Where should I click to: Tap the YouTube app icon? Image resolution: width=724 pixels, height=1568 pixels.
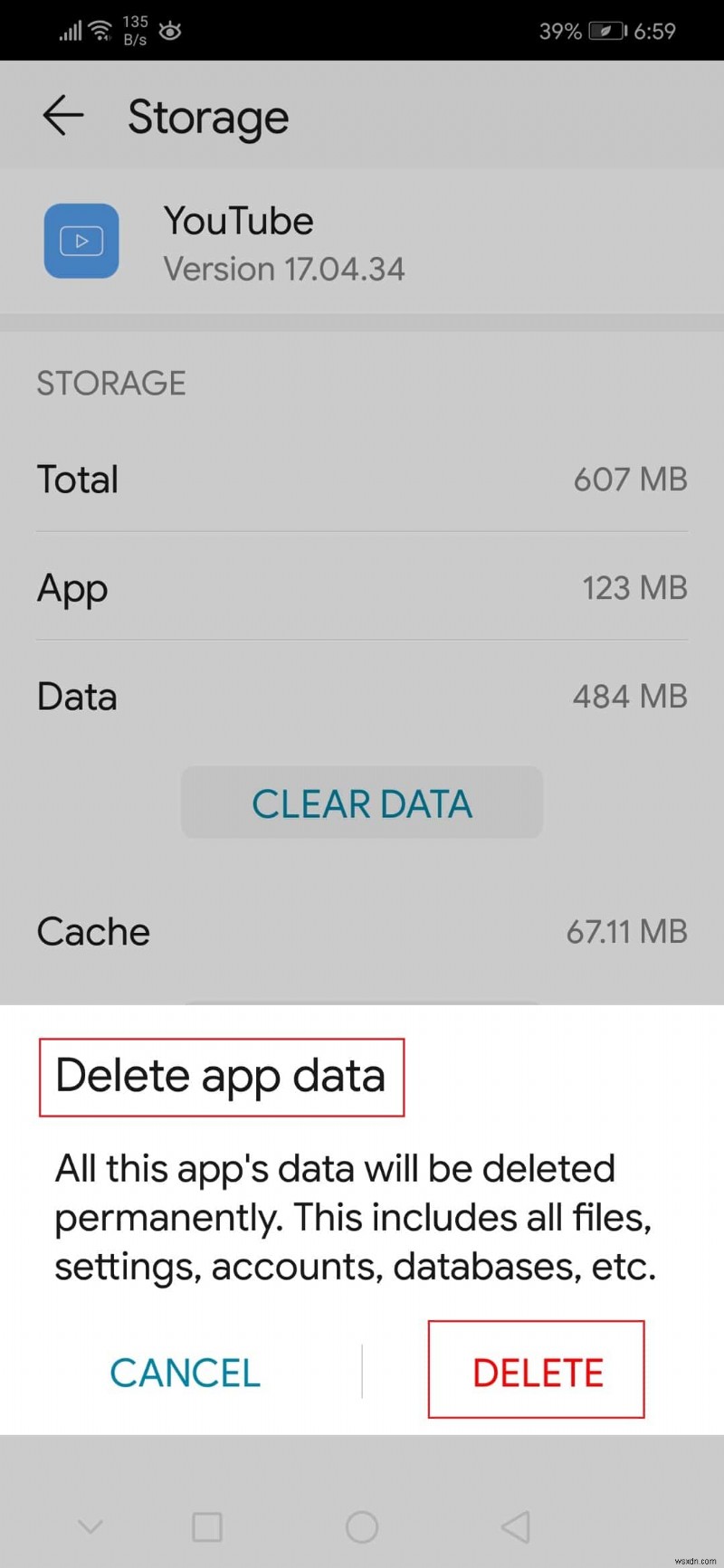[81, 241]
